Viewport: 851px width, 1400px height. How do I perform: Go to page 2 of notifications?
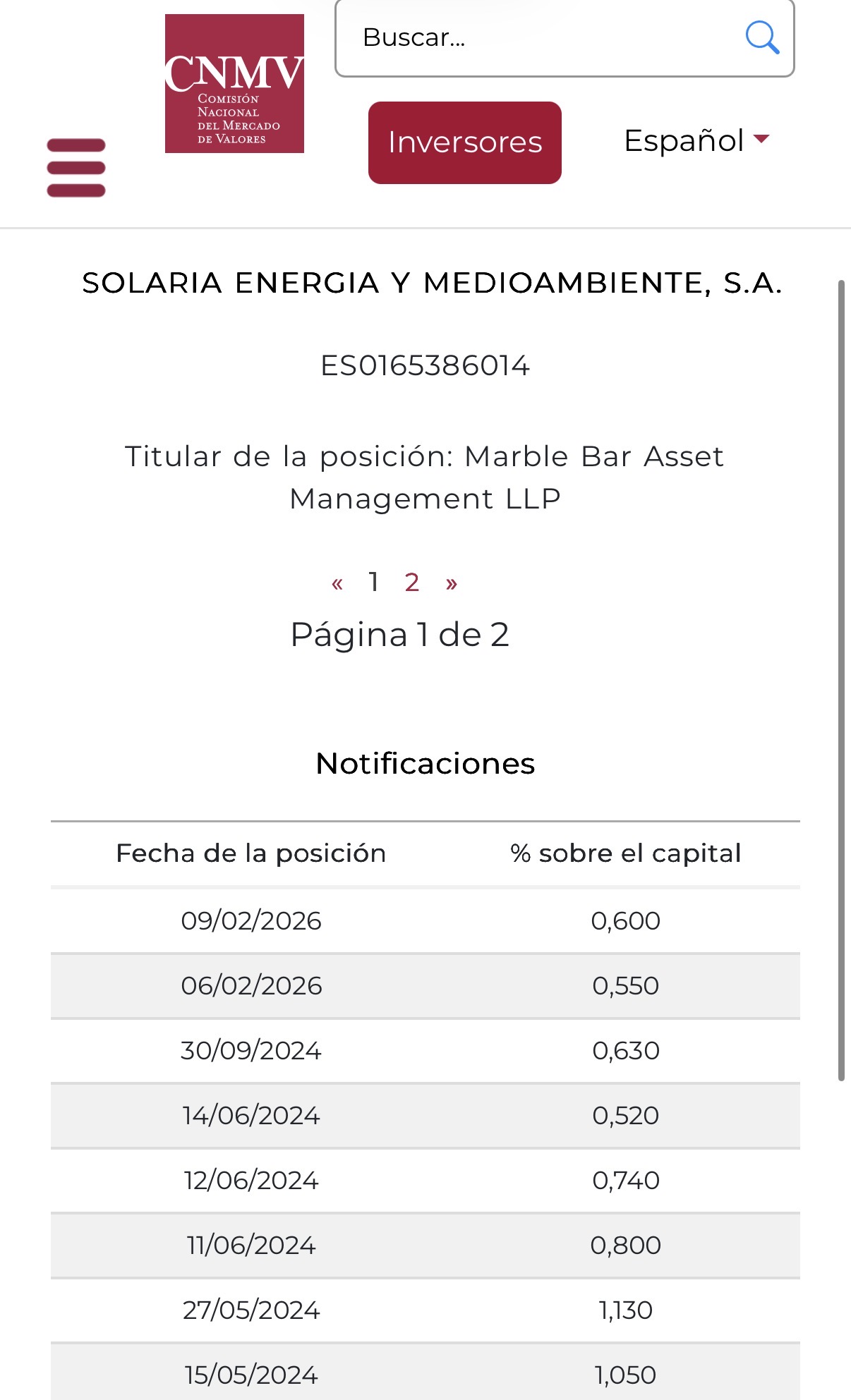pos(411,582)
